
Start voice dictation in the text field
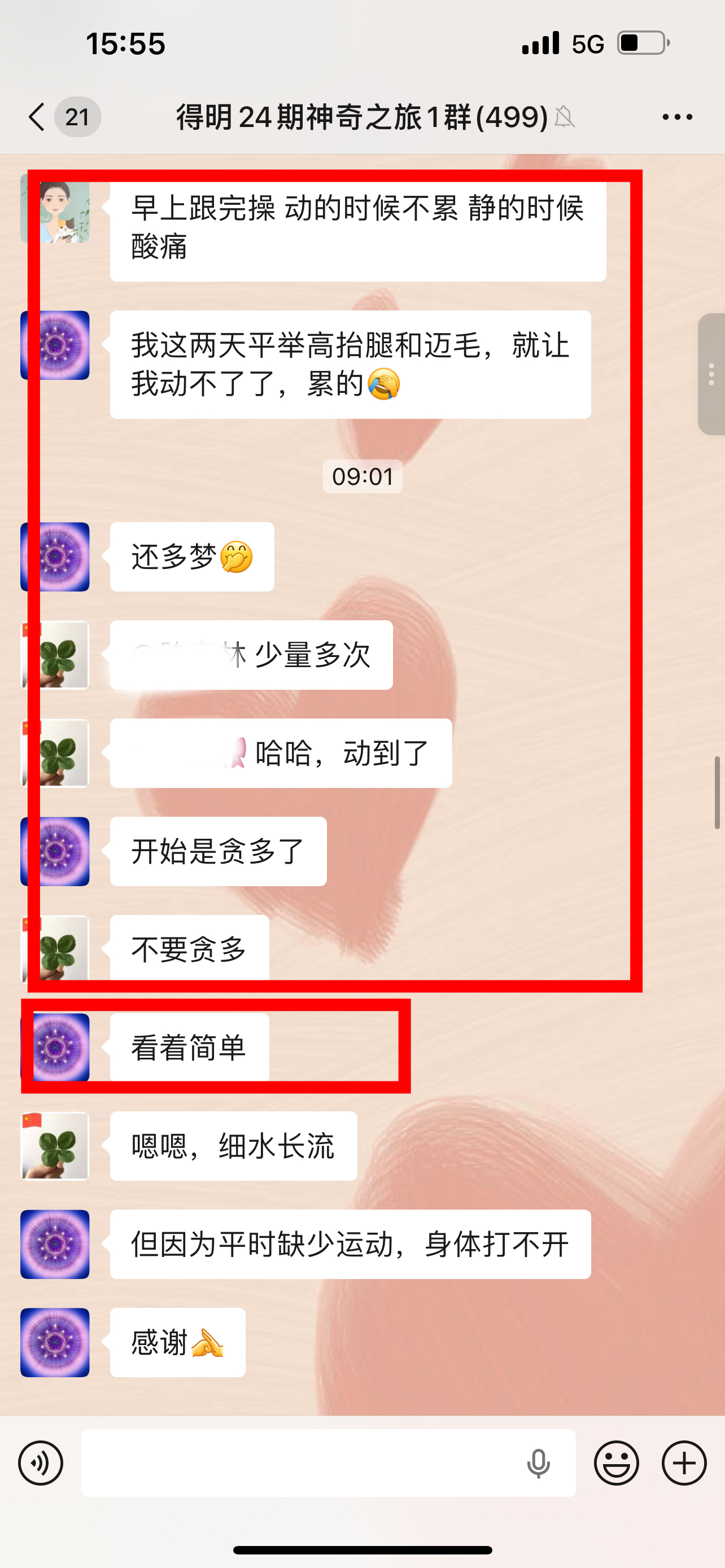[538, 1462]
